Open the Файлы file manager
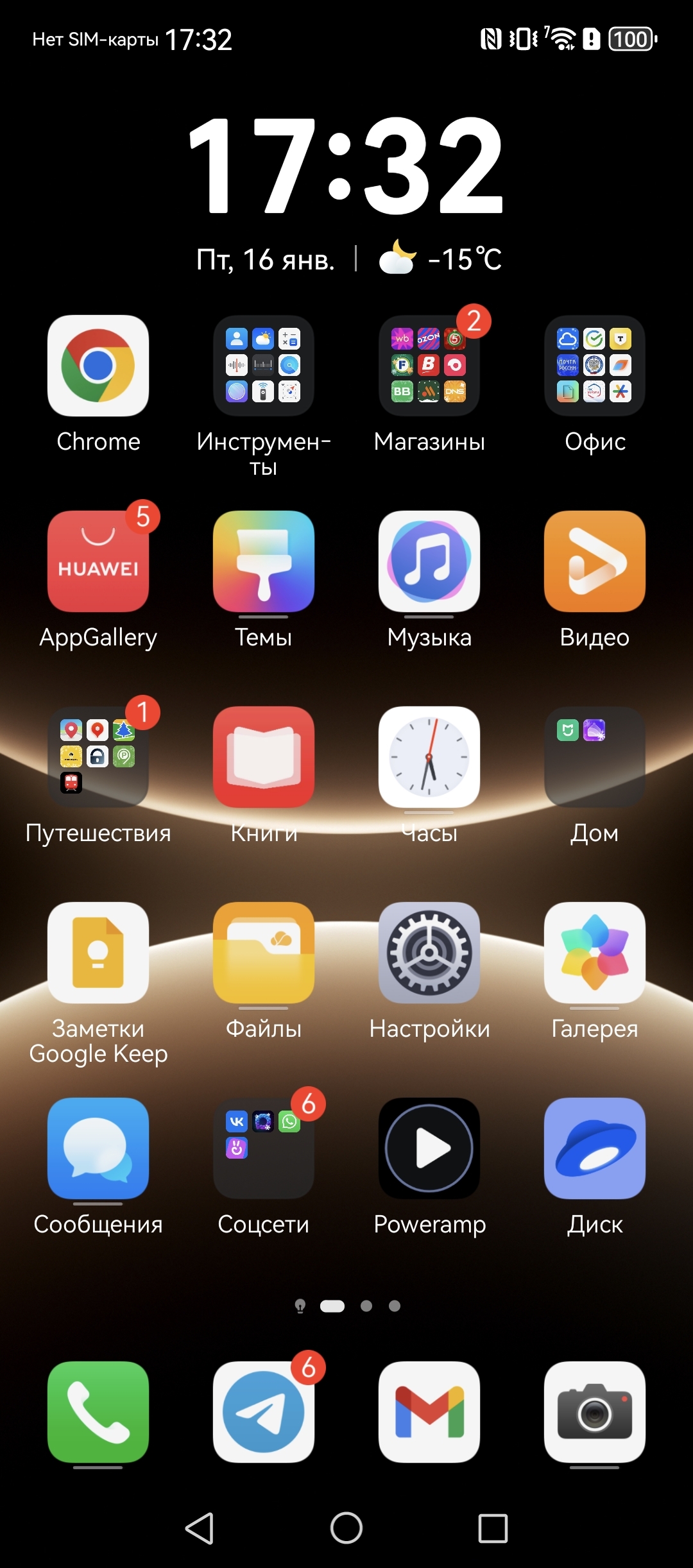The height and width of the screenshot is (1568, 693). pos(263,953)
